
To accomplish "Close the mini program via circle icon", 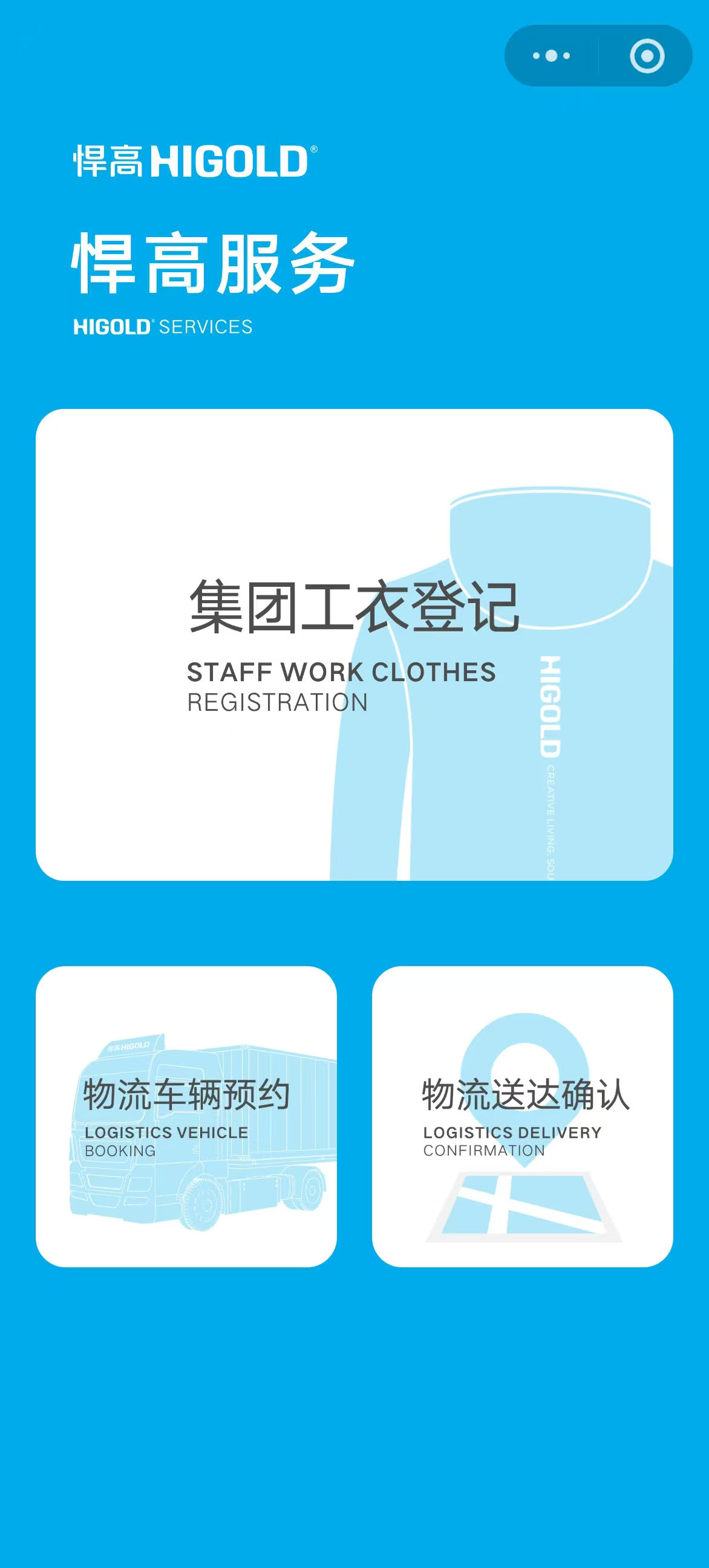I will 646,56.
